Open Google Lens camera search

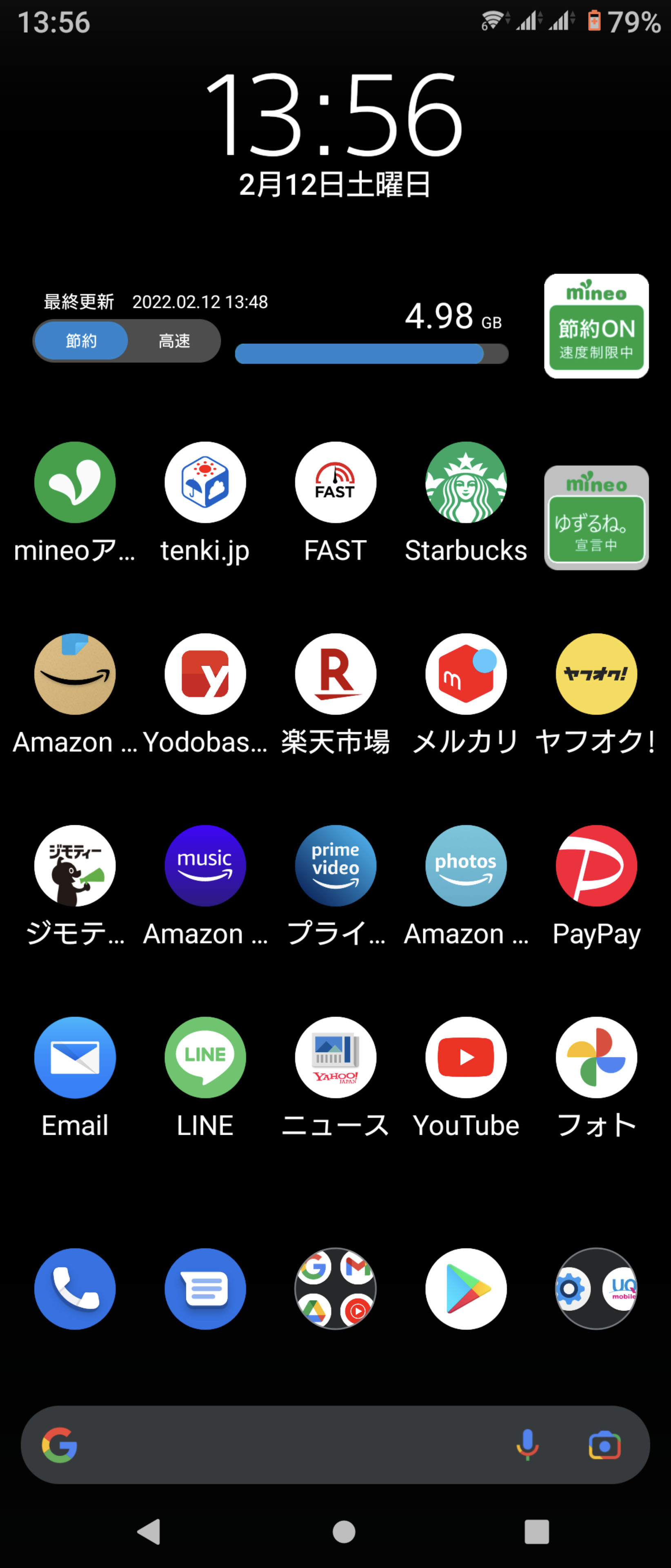604,1445
